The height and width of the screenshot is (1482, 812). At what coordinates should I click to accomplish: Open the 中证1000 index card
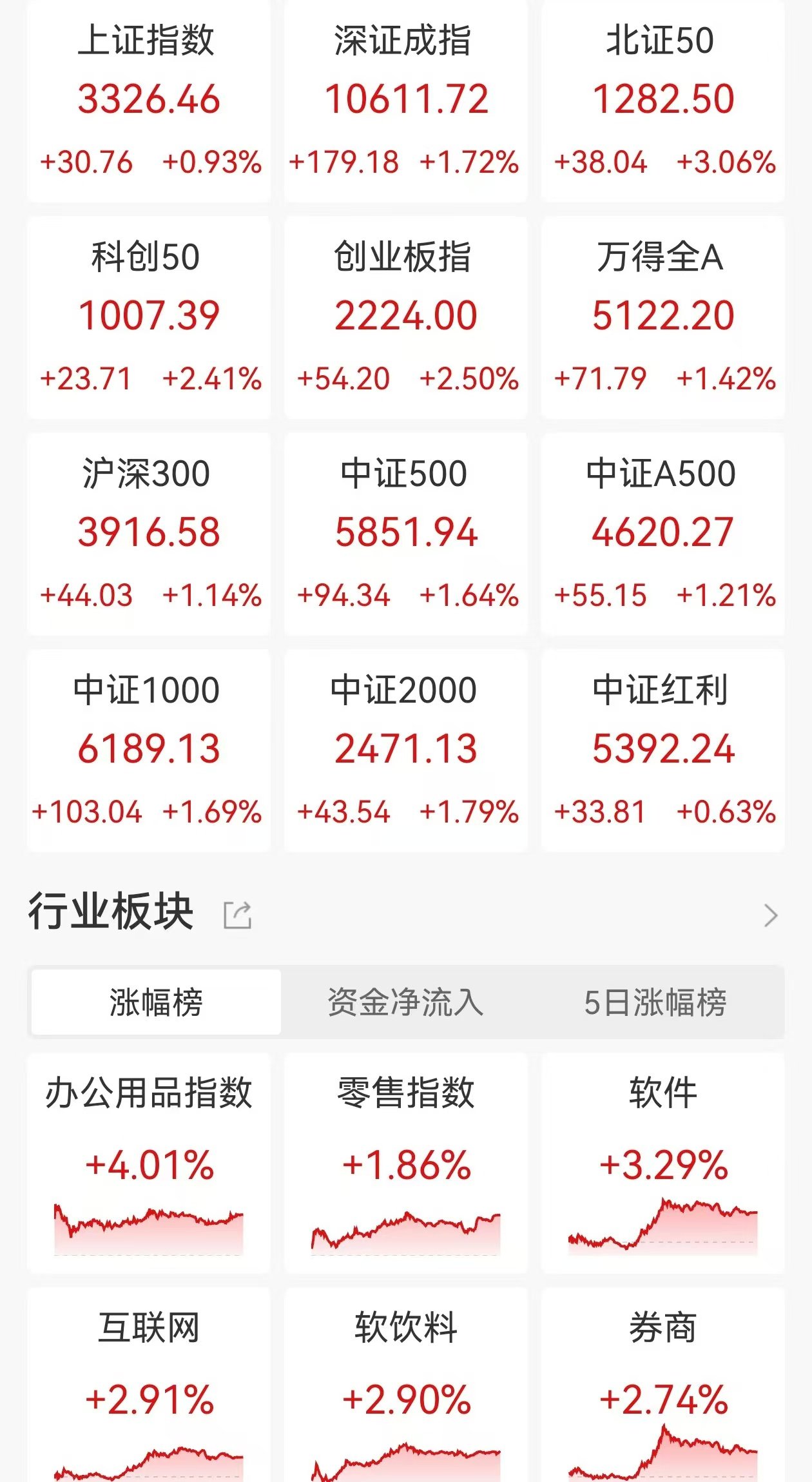[x=149, y=751]
